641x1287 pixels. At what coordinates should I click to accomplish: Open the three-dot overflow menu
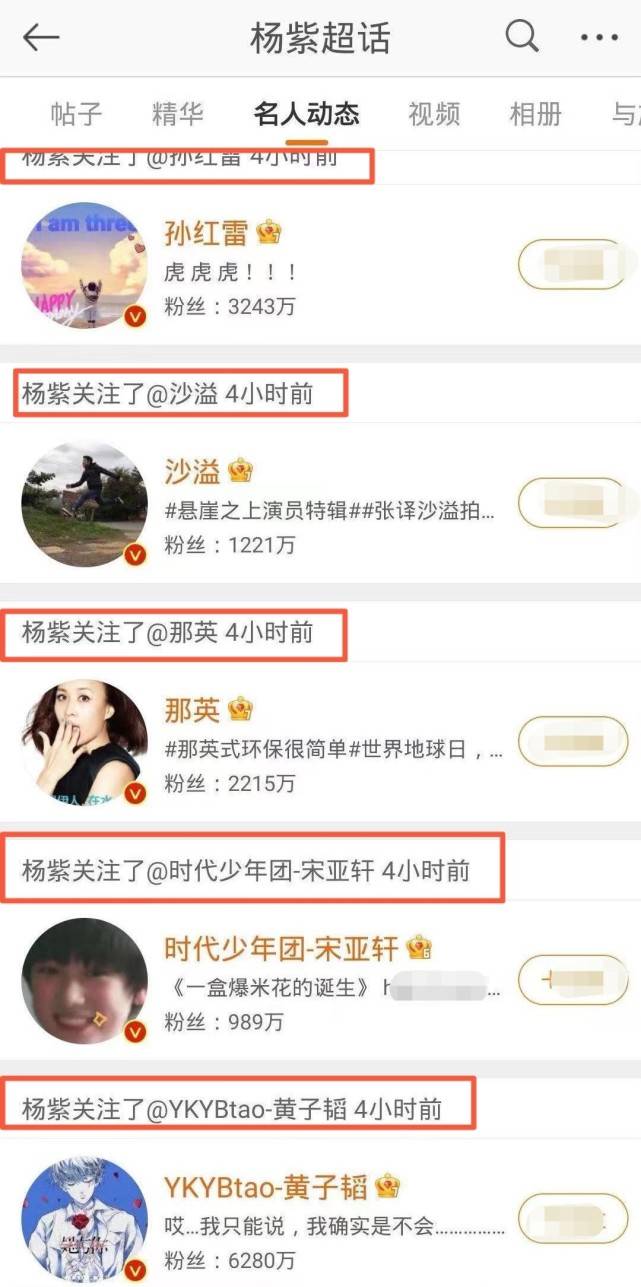(599, 38)
